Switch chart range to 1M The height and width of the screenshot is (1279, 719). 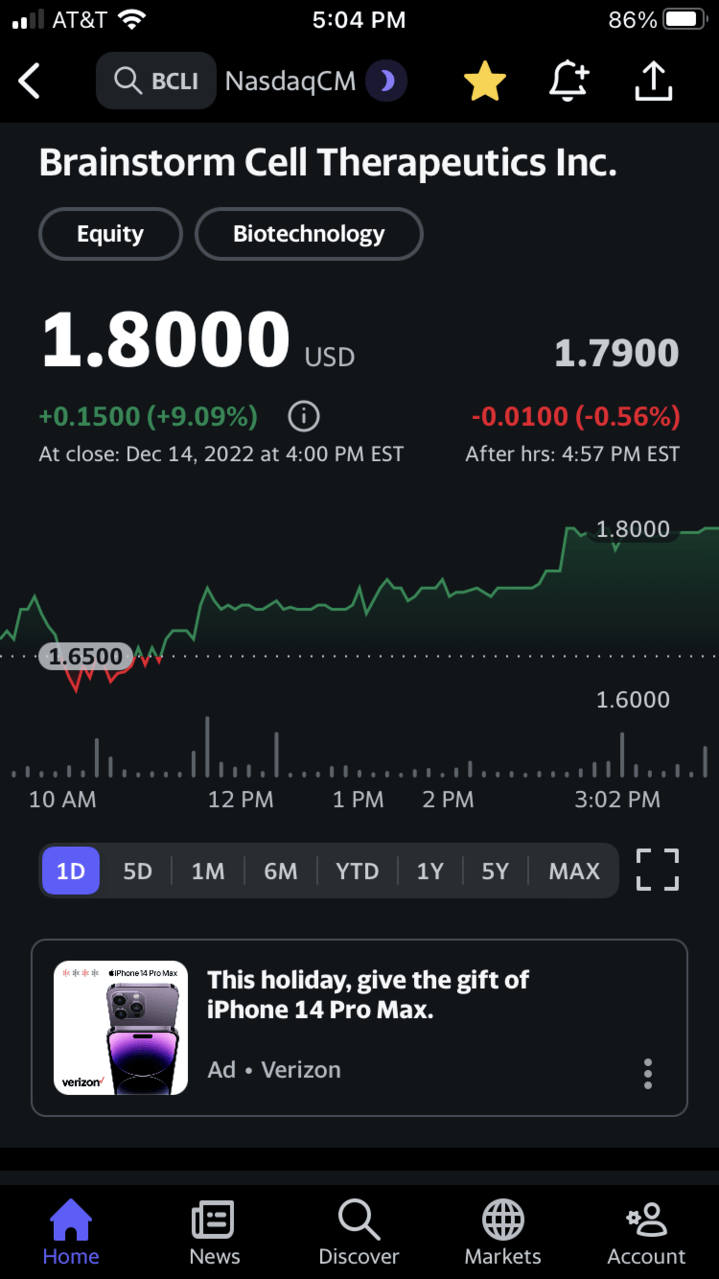click(x=208, y=871)
